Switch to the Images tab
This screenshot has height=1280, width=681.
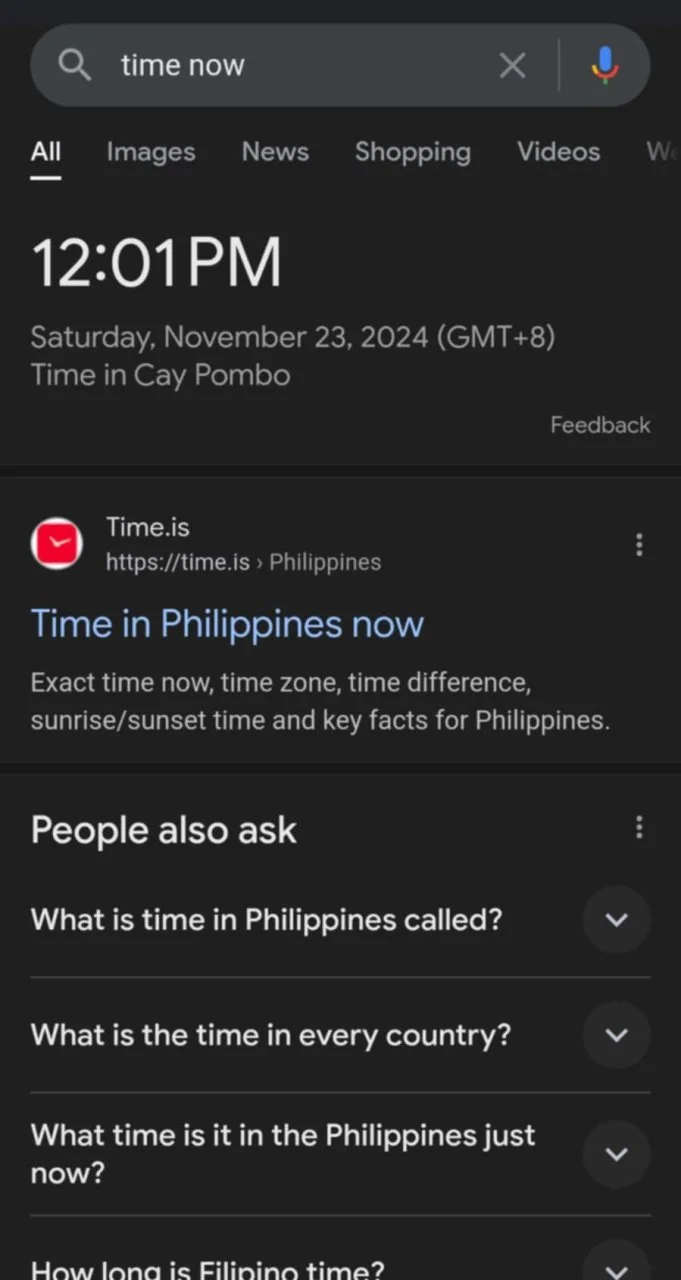pos(151,152)
